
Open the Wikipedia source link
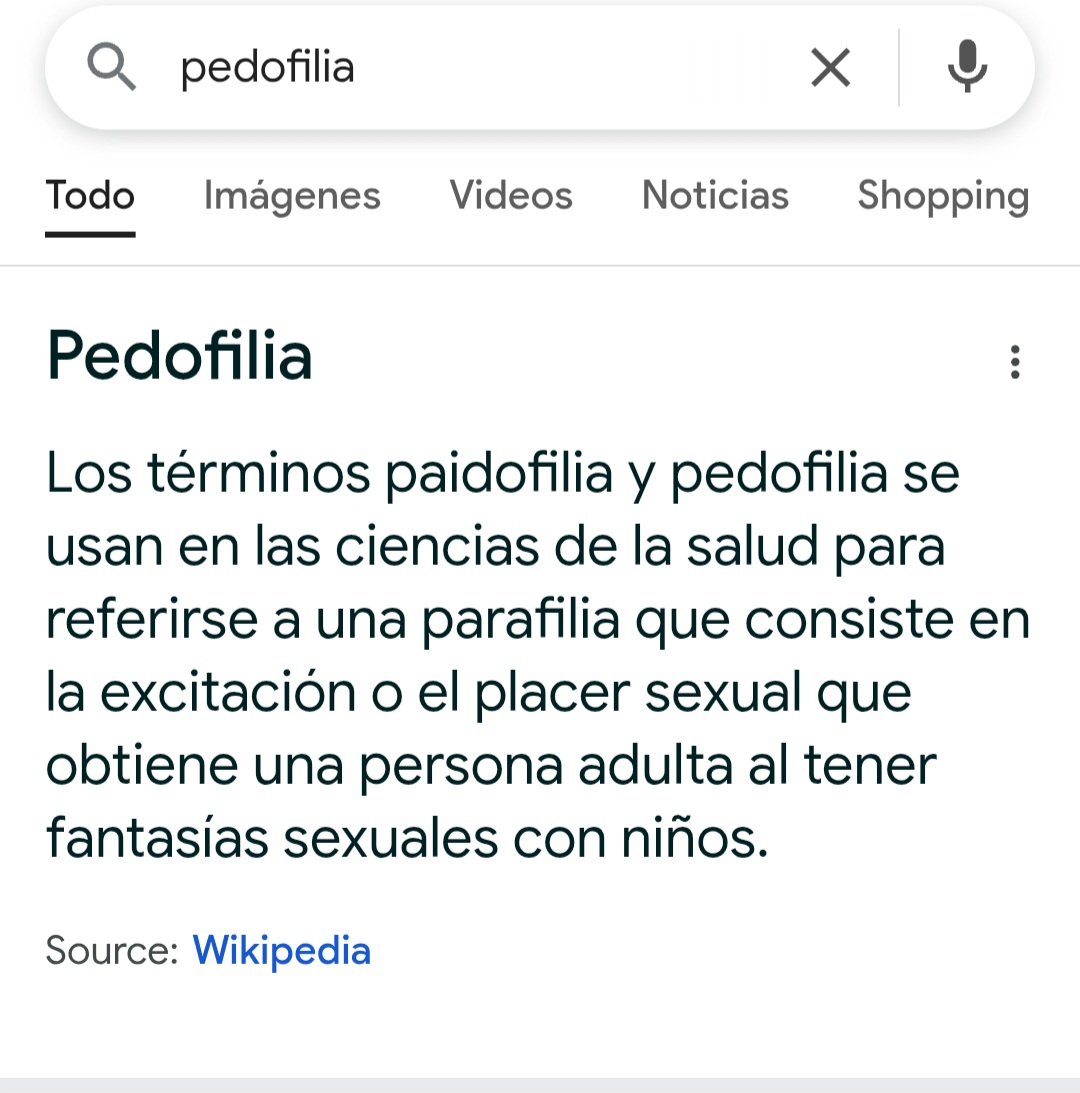click(x=281, y=950)
